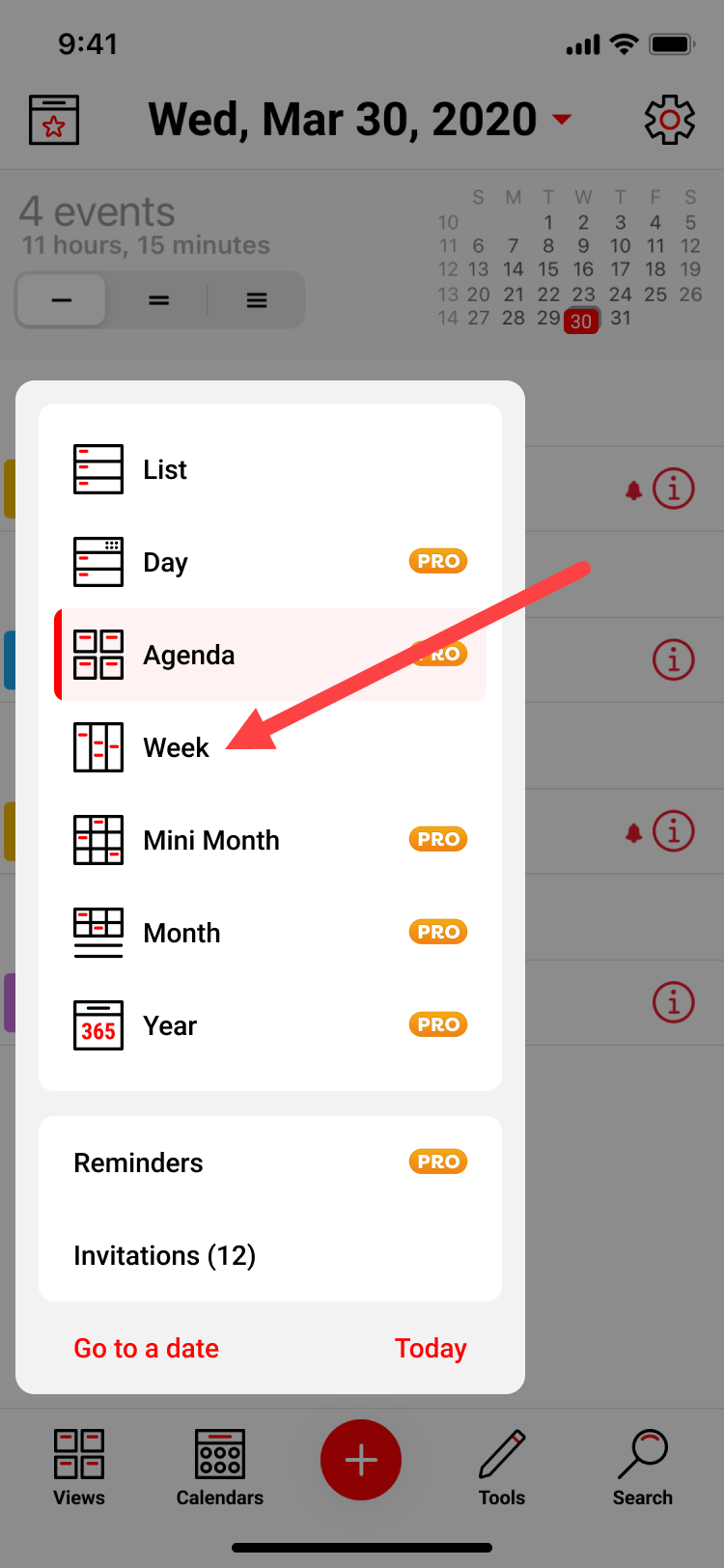Expand the date dropdown in the header
Viewport: 724px width, 1568px height.
tap(561, 120)
